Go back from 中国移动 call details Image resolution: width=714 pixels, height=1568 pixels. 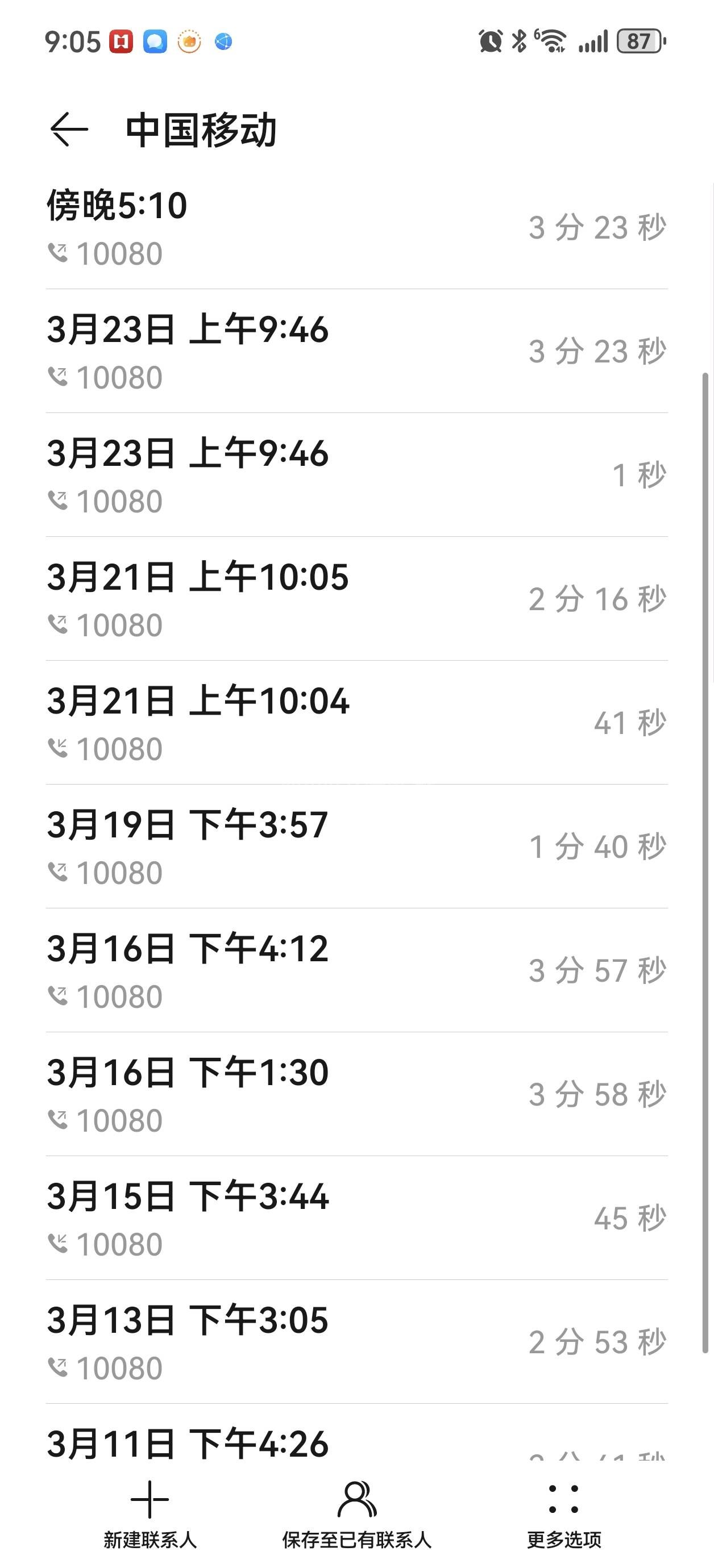(69, 129)
